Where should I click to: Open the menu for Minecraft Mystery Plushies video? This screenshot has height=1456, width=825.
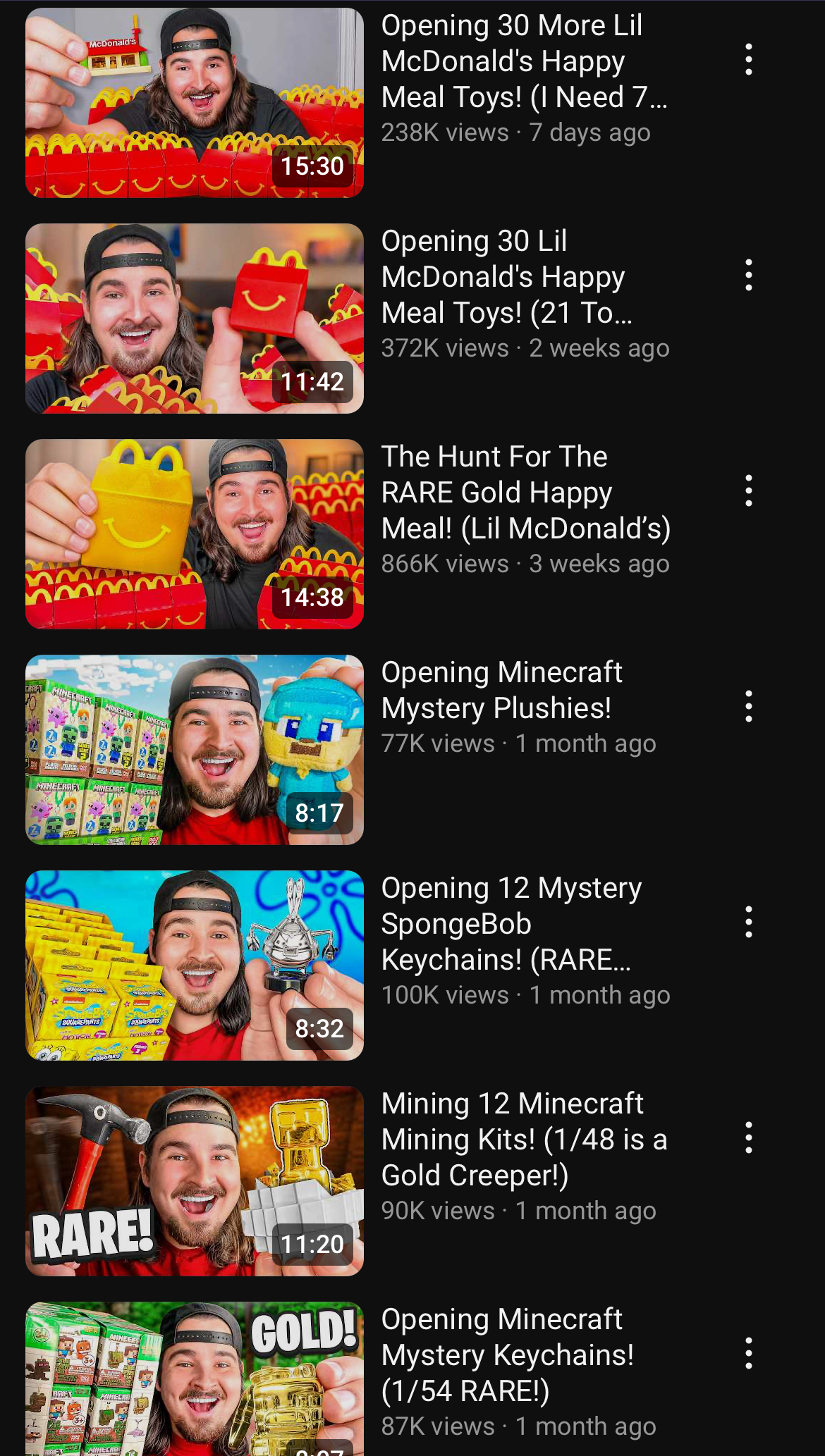(749, 706)
